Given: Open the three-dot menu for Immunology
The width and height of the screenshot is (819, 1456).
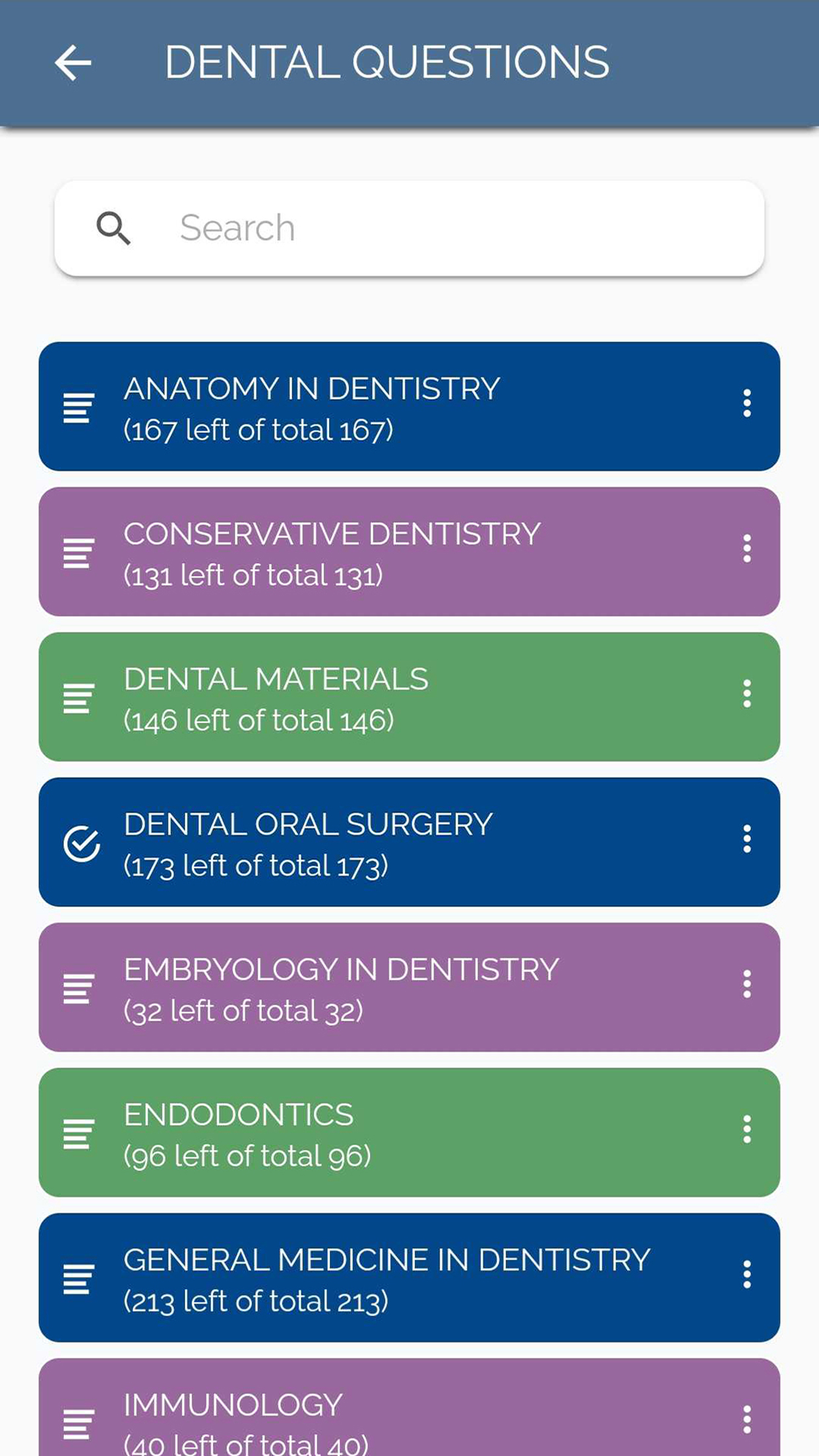Looking at the screenshot, I should (x=746, y=1419).
